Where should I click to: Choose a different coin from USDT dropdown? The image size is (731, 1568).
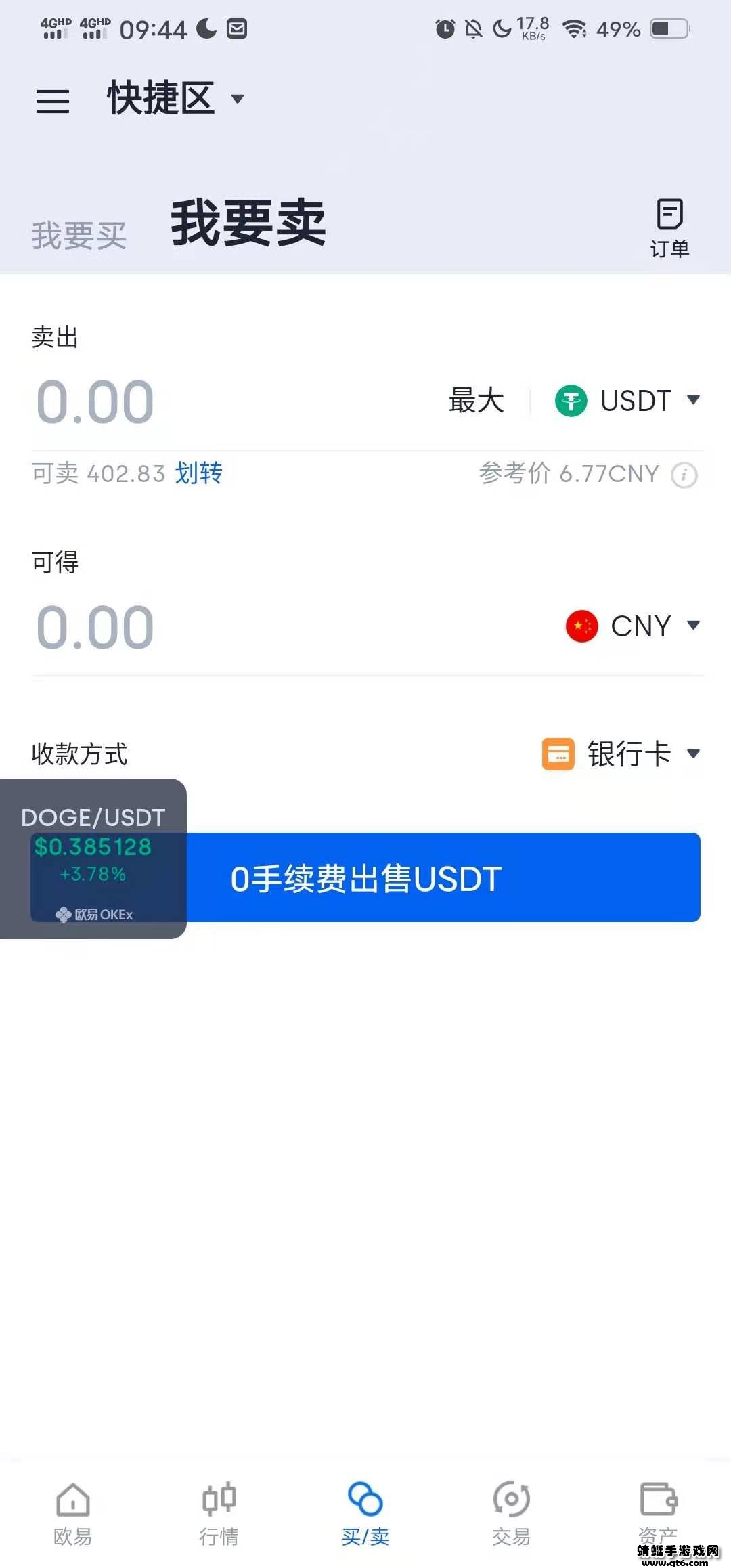(x=627, y=400)
